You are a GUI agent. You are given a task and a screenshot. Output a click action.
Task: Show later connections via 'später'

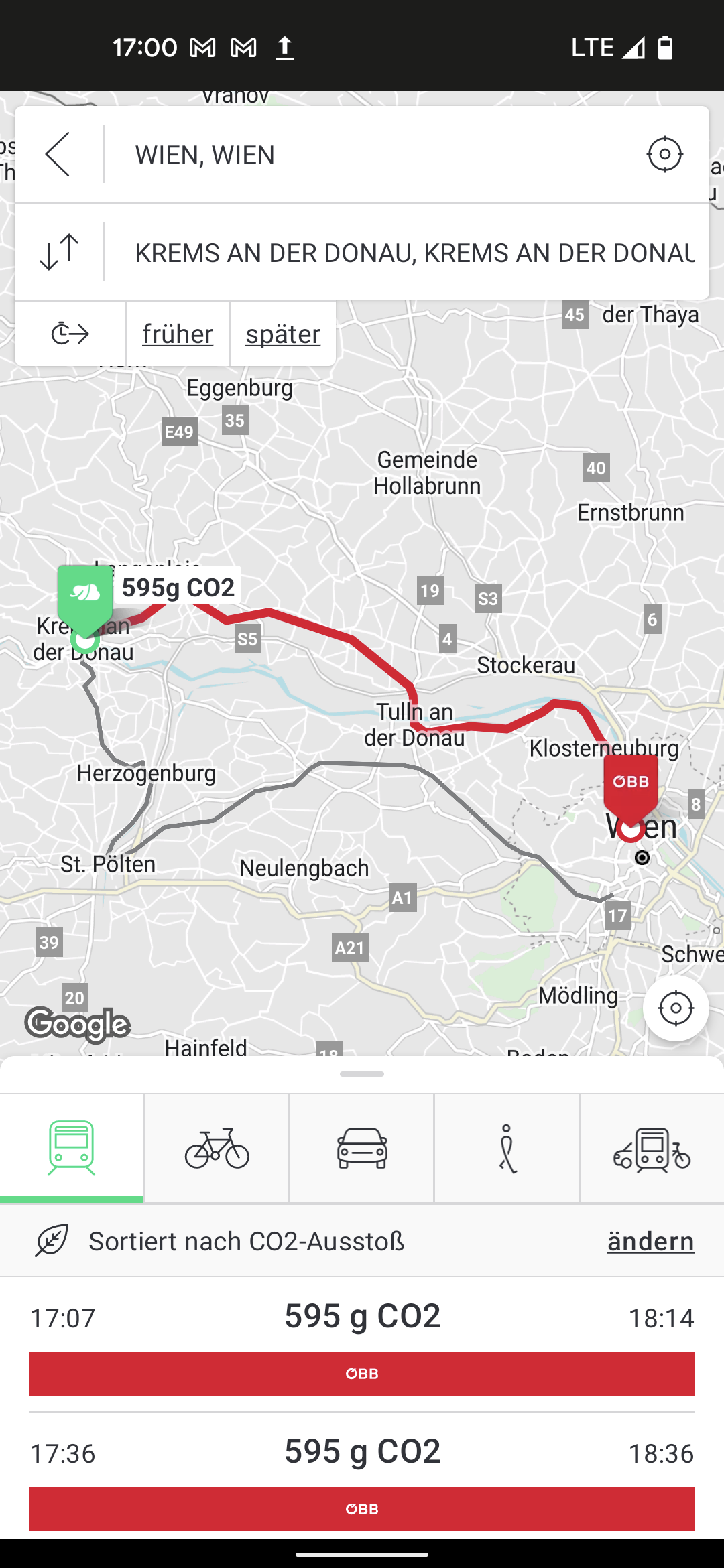point(282,333)
